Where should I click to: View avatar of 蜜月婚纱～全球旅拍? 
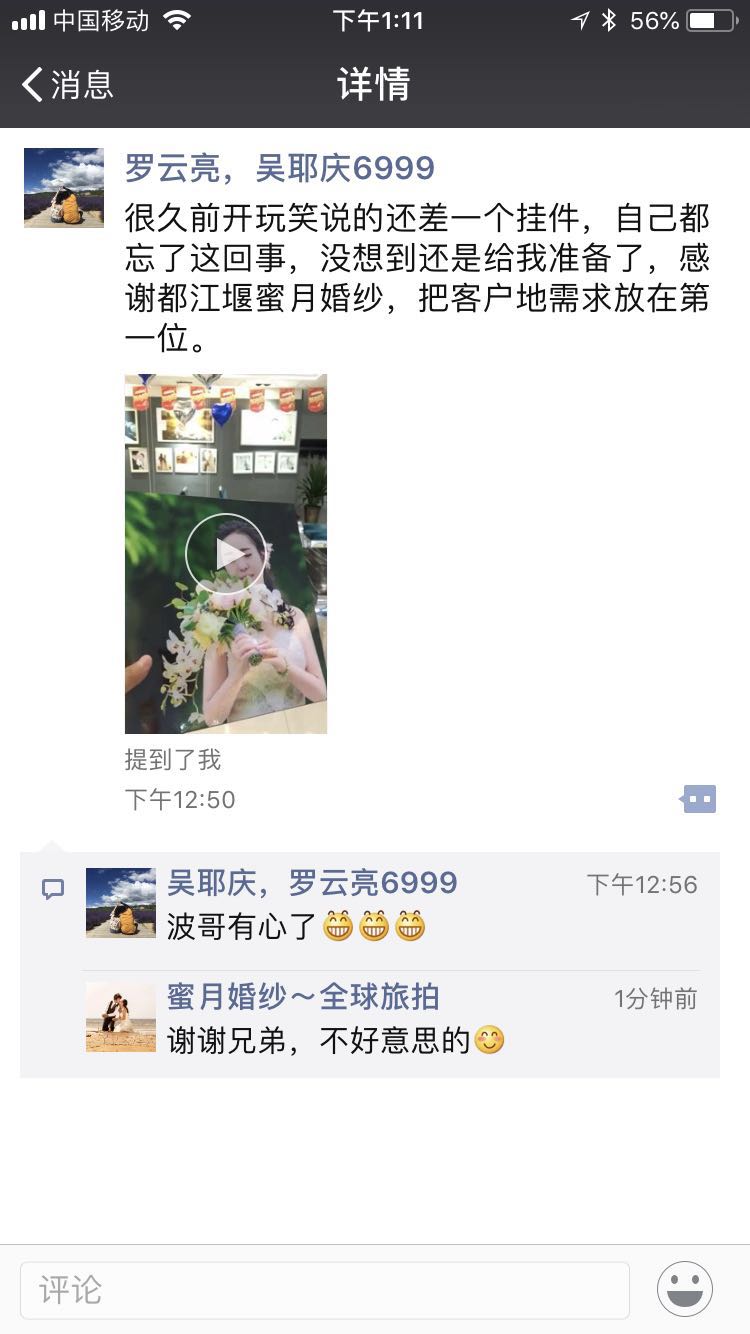(x=121, y=1017)
